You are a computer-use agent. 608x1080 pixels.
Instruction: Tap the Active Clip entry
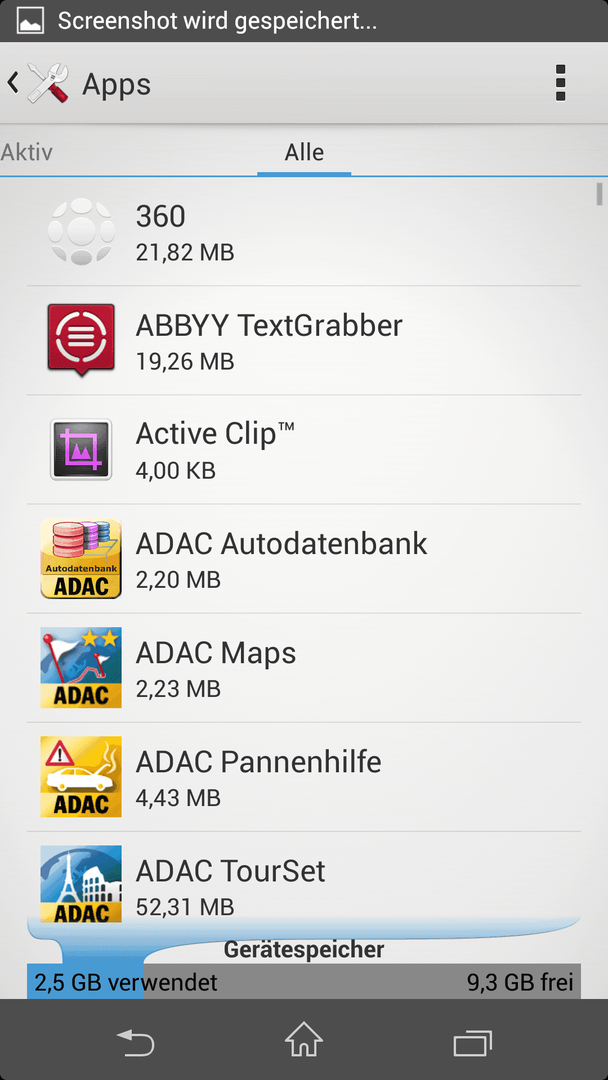click(x=304, y=450)
